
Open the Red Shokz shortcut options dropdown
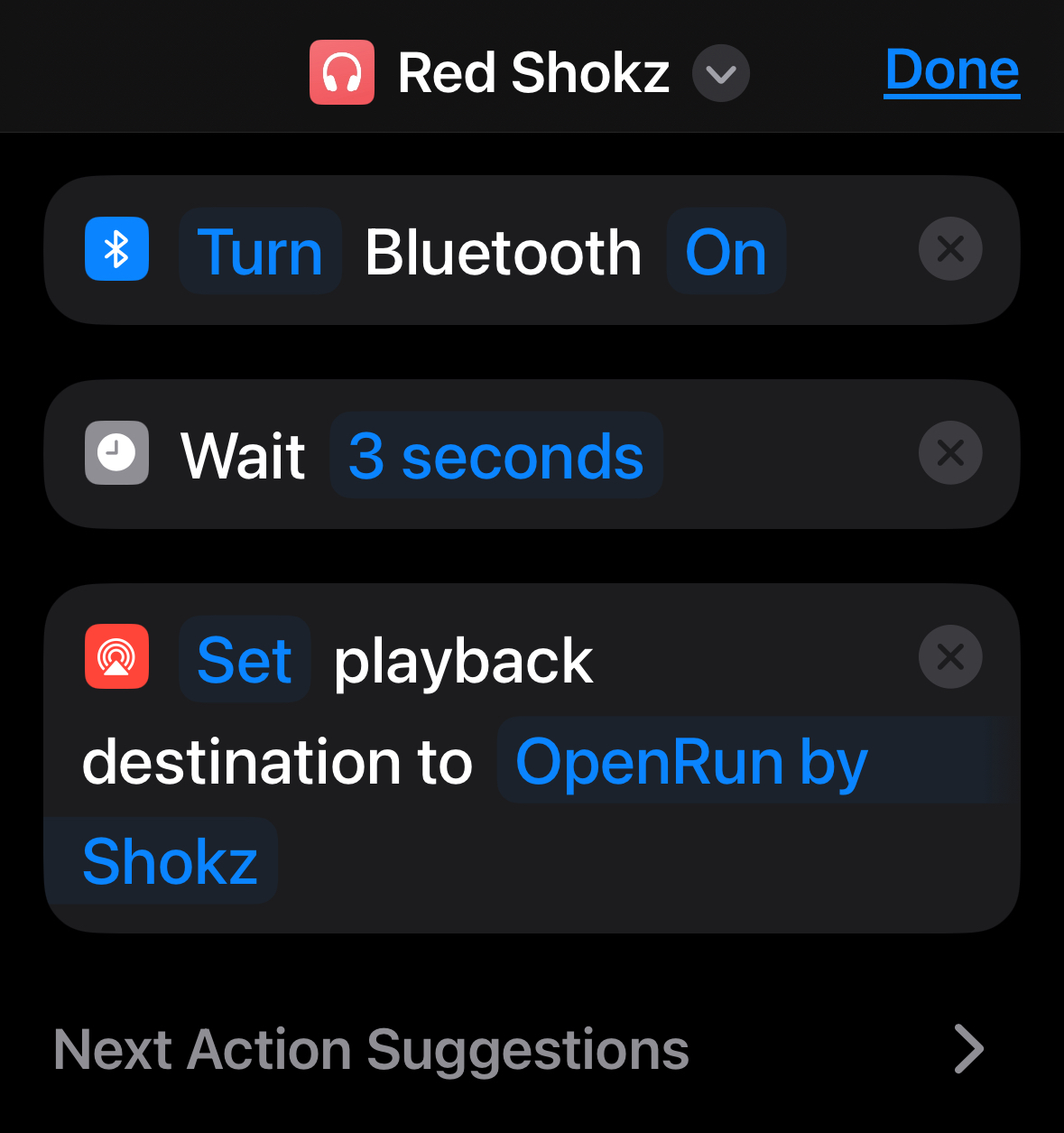pos(720,73)
